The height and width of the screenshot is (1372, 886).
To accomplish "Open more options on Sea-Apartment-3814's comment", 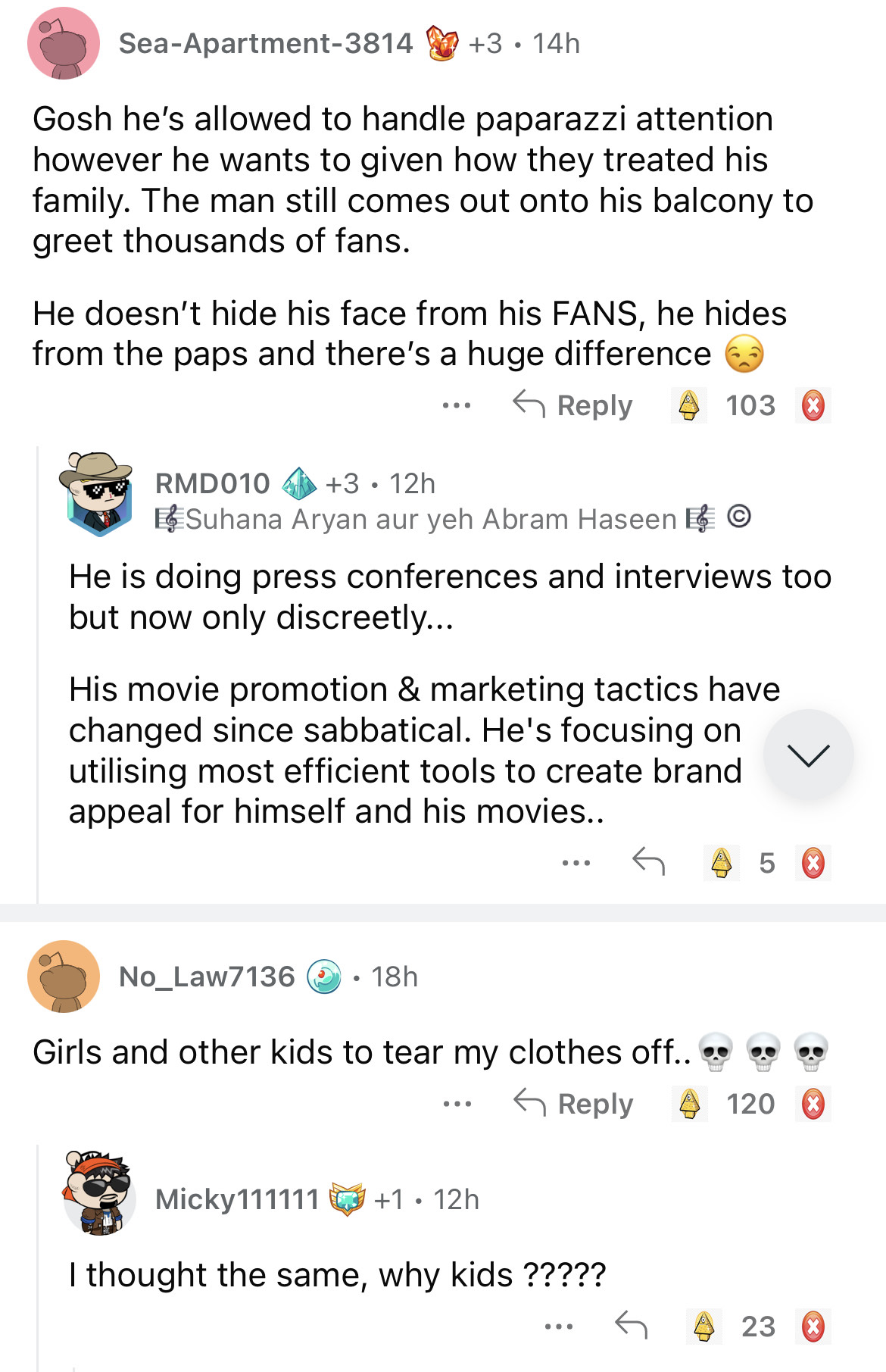I will tap(457, 406).
